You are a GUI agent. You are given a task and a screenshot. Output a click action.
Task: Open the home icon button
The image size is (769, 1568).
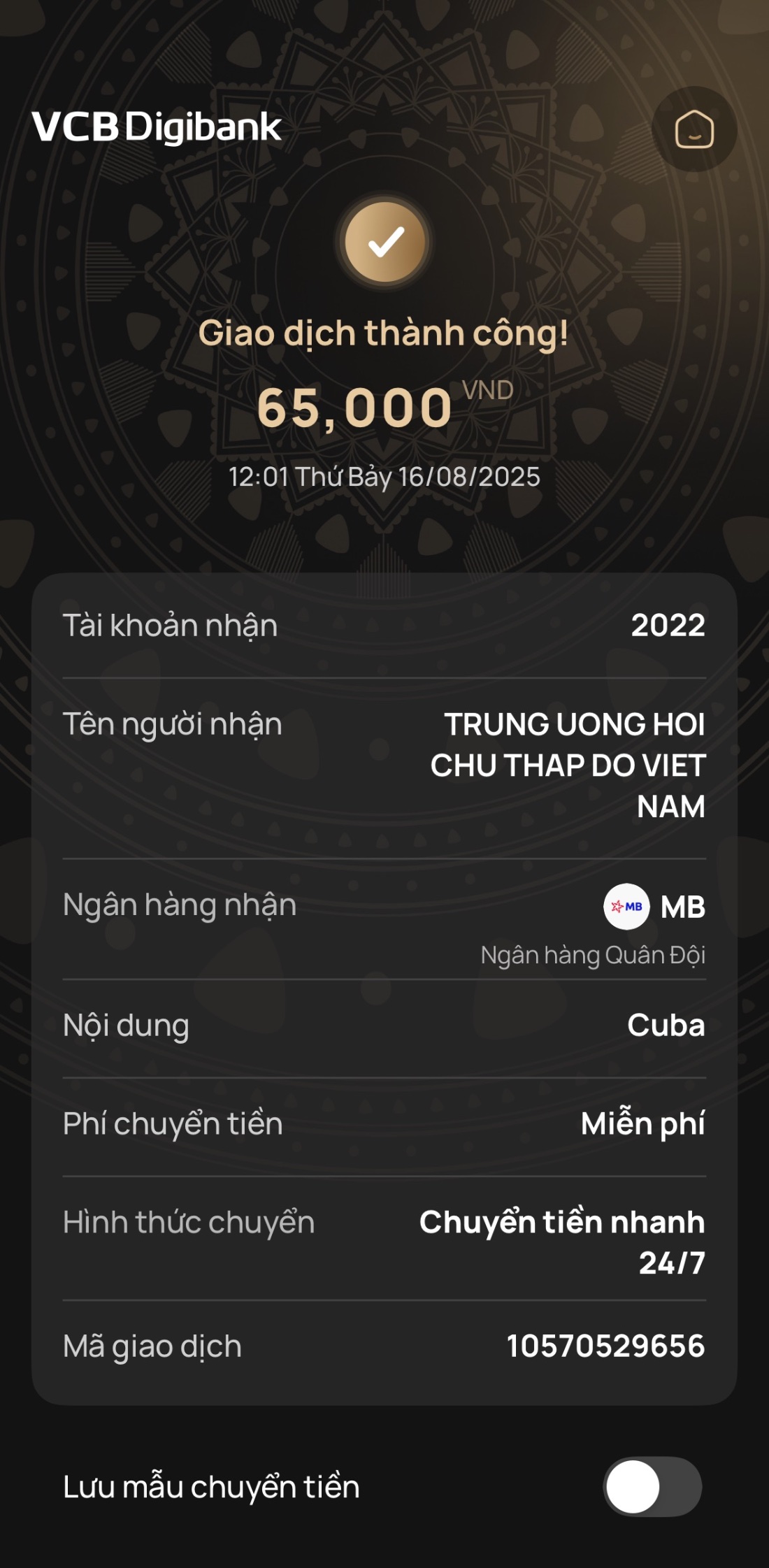pyautogui.click(x=693, y=129)
